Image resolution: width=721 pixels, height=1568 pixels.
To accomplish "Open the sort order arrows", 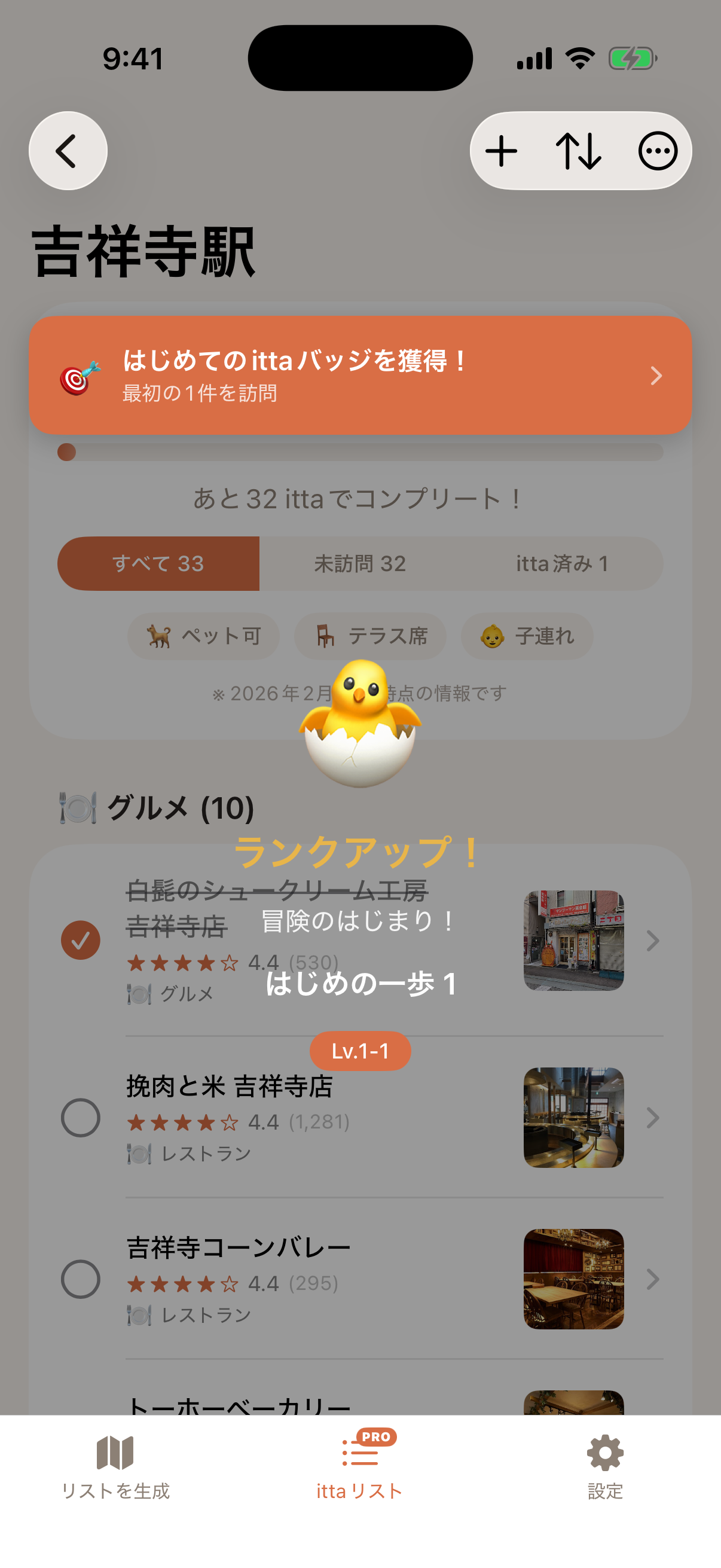I will [579, 151].
